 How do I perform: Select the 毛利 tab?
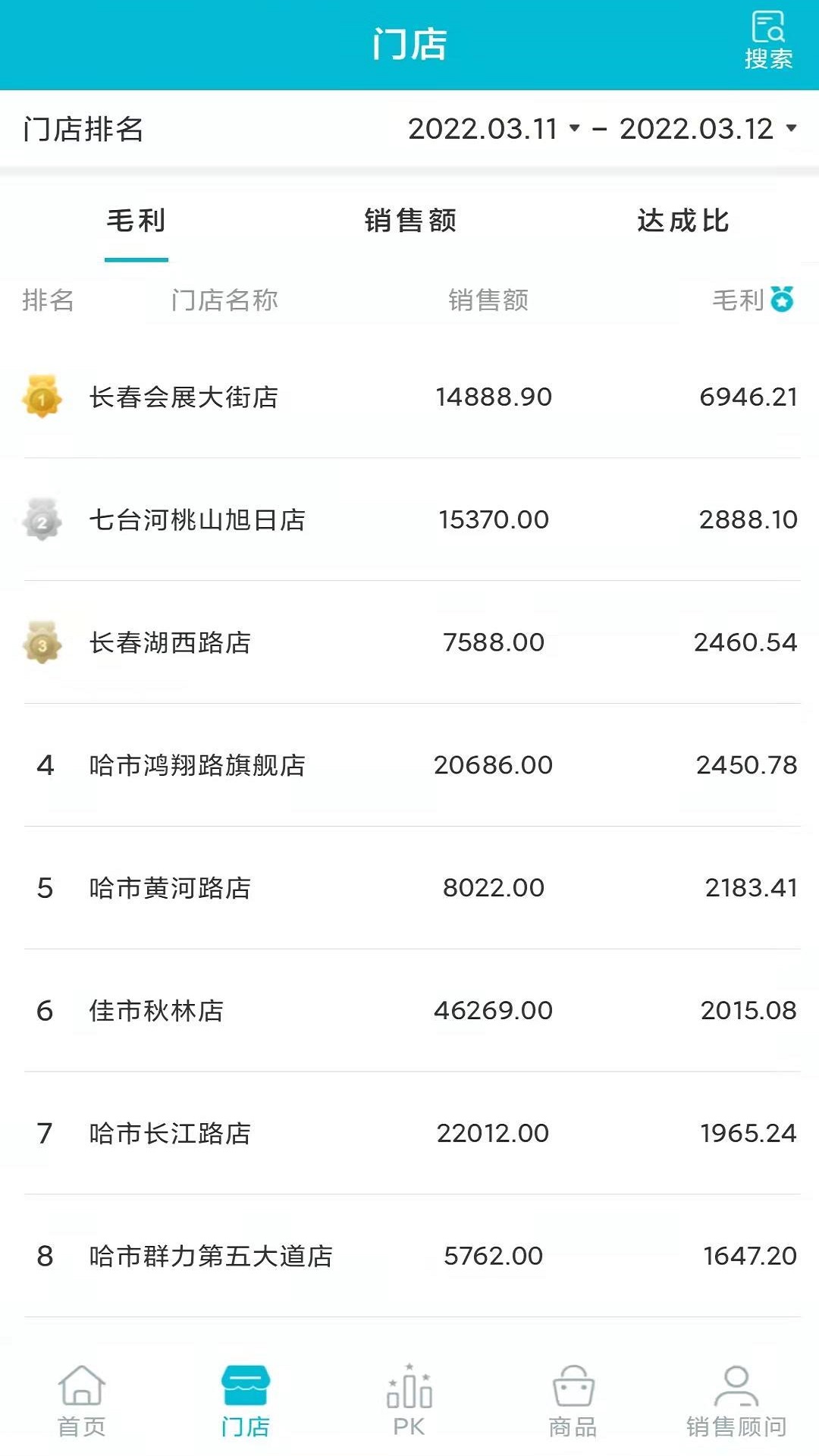click(x=135, y=221)
